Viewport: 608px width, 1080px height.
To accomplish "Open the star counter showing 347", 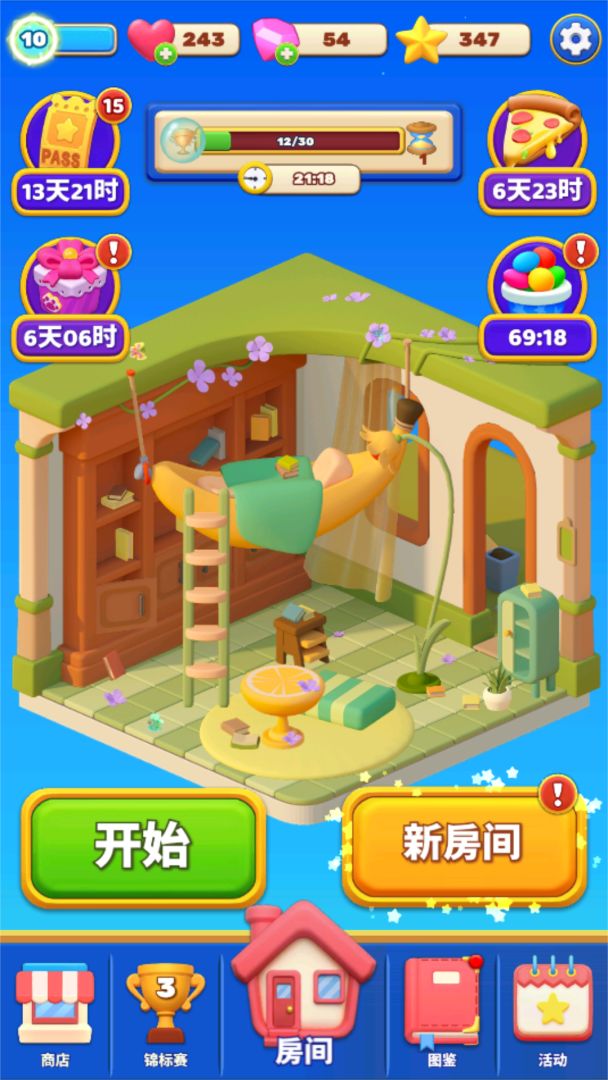I will pos(463,40).
